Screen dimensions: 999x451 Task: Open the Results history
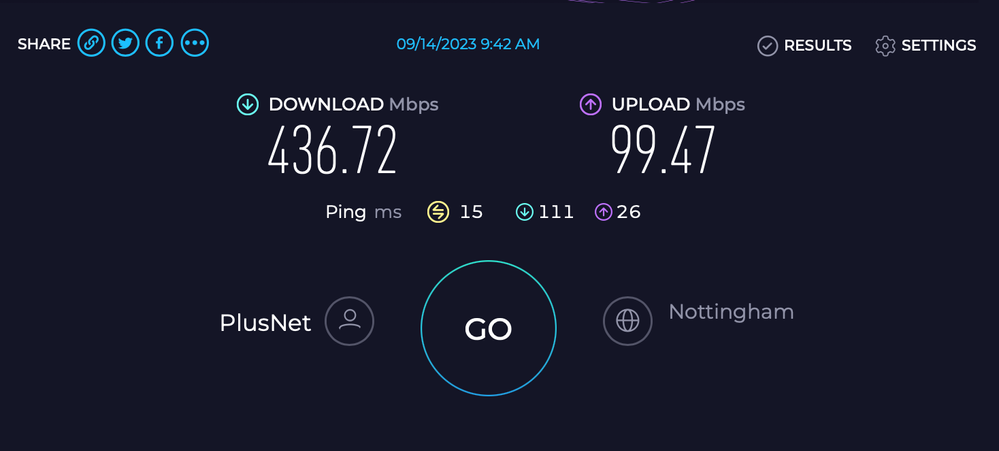click(805, 46)
